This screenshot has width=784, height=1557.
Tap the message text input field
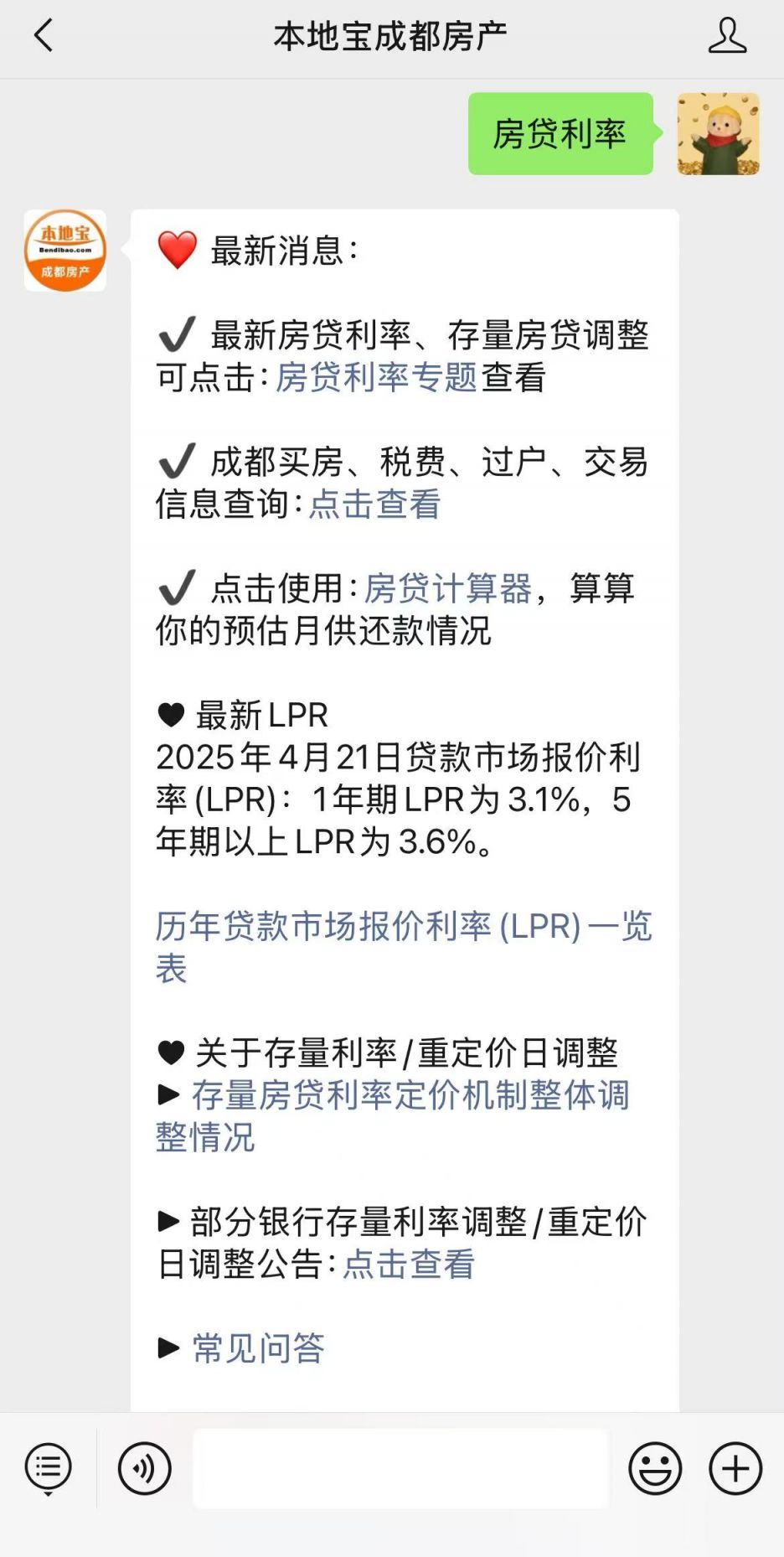pos(400,1468)
